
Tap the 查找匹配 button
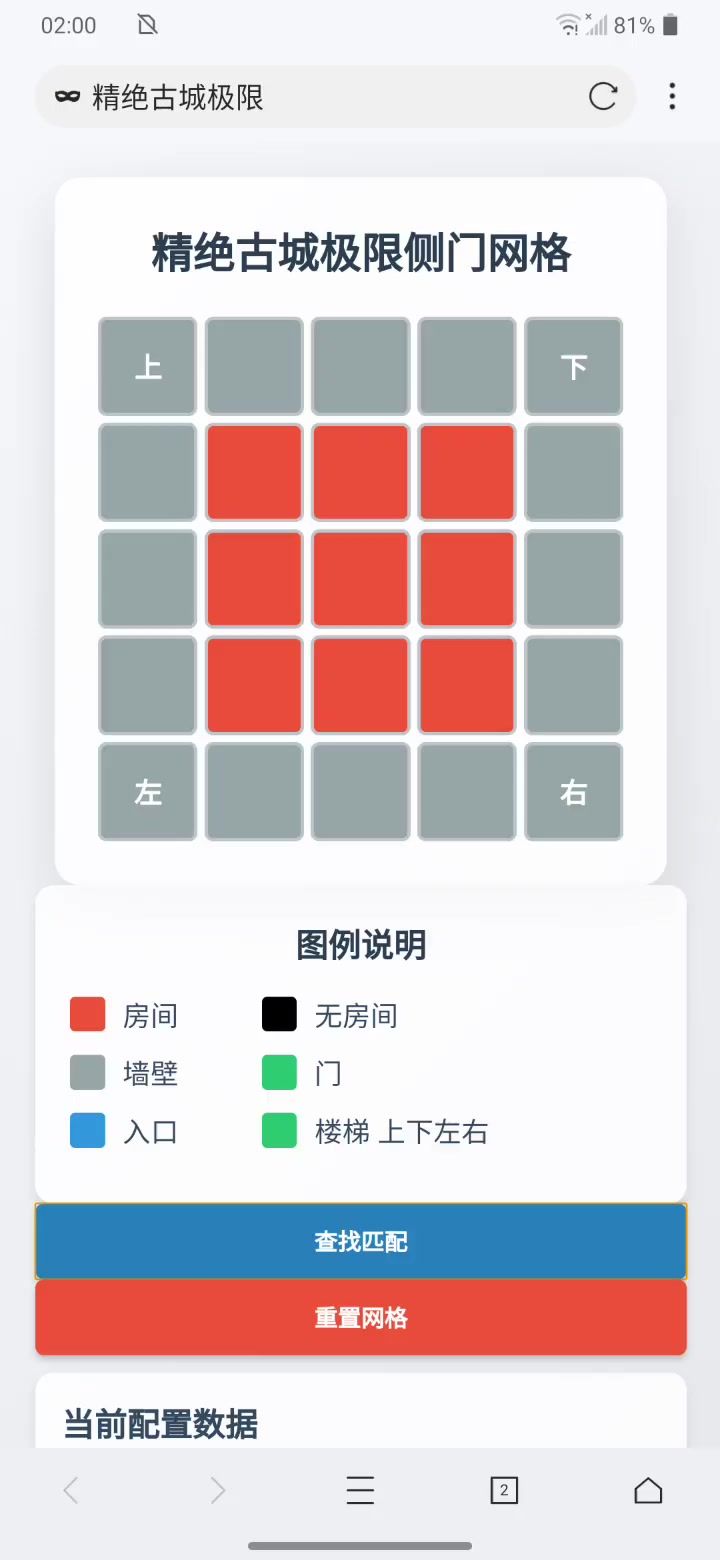click(x=360, y=1241)
